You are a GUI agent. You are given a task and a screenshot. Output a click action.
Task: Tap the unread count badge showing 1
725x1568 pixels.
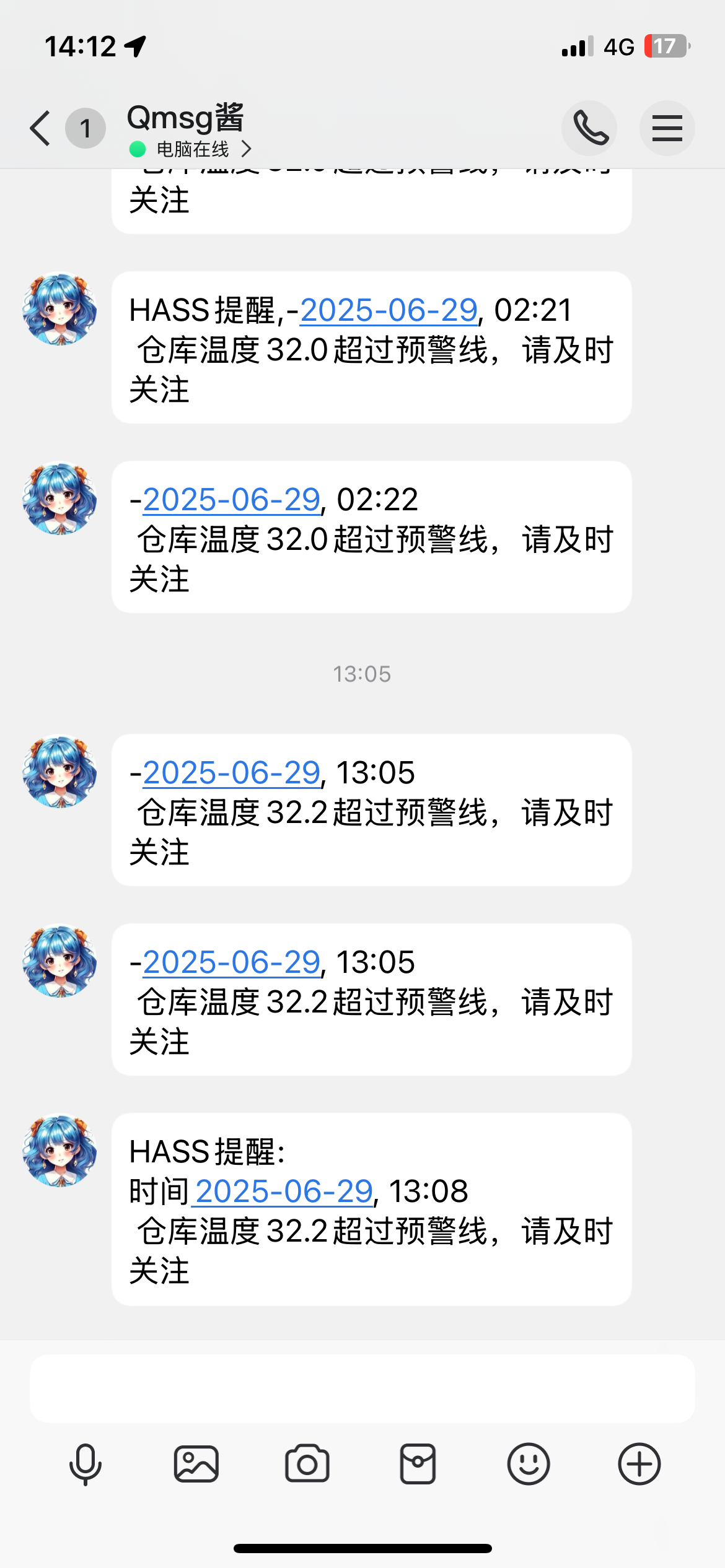(x=85, y=128)
